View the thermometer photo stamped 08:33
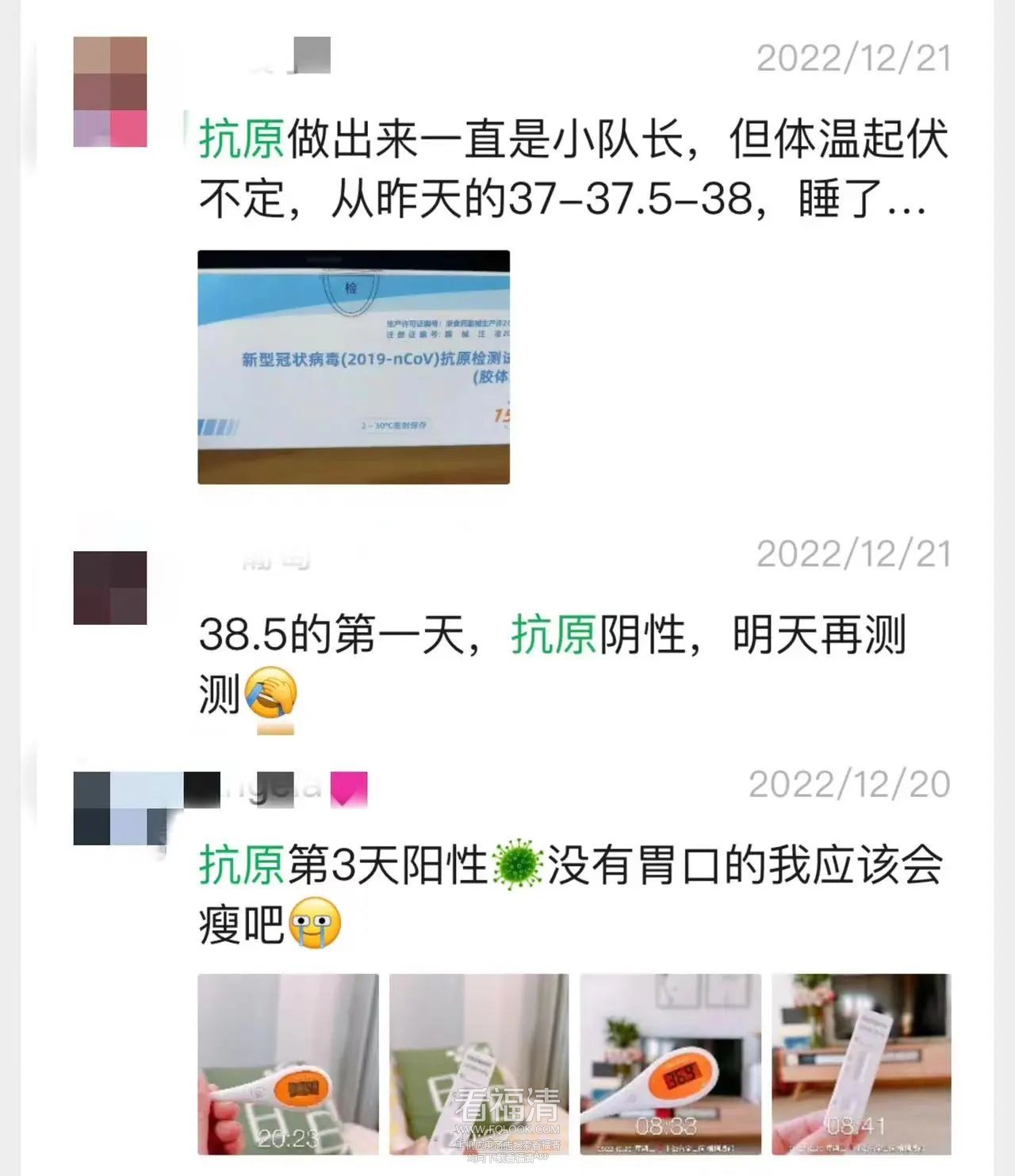 click(670, 1063)
